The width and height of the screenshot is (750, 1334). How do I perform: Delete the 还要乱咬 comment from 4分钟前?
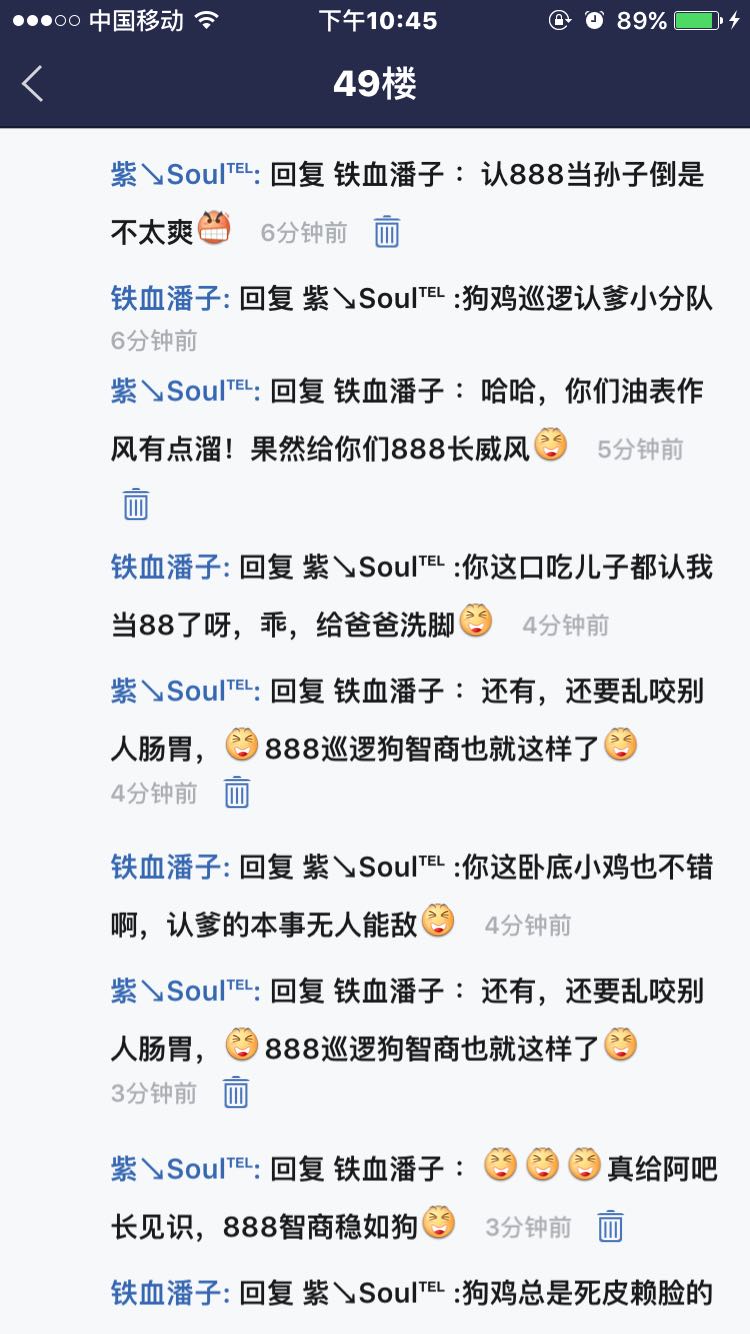(x=236, y=793)
